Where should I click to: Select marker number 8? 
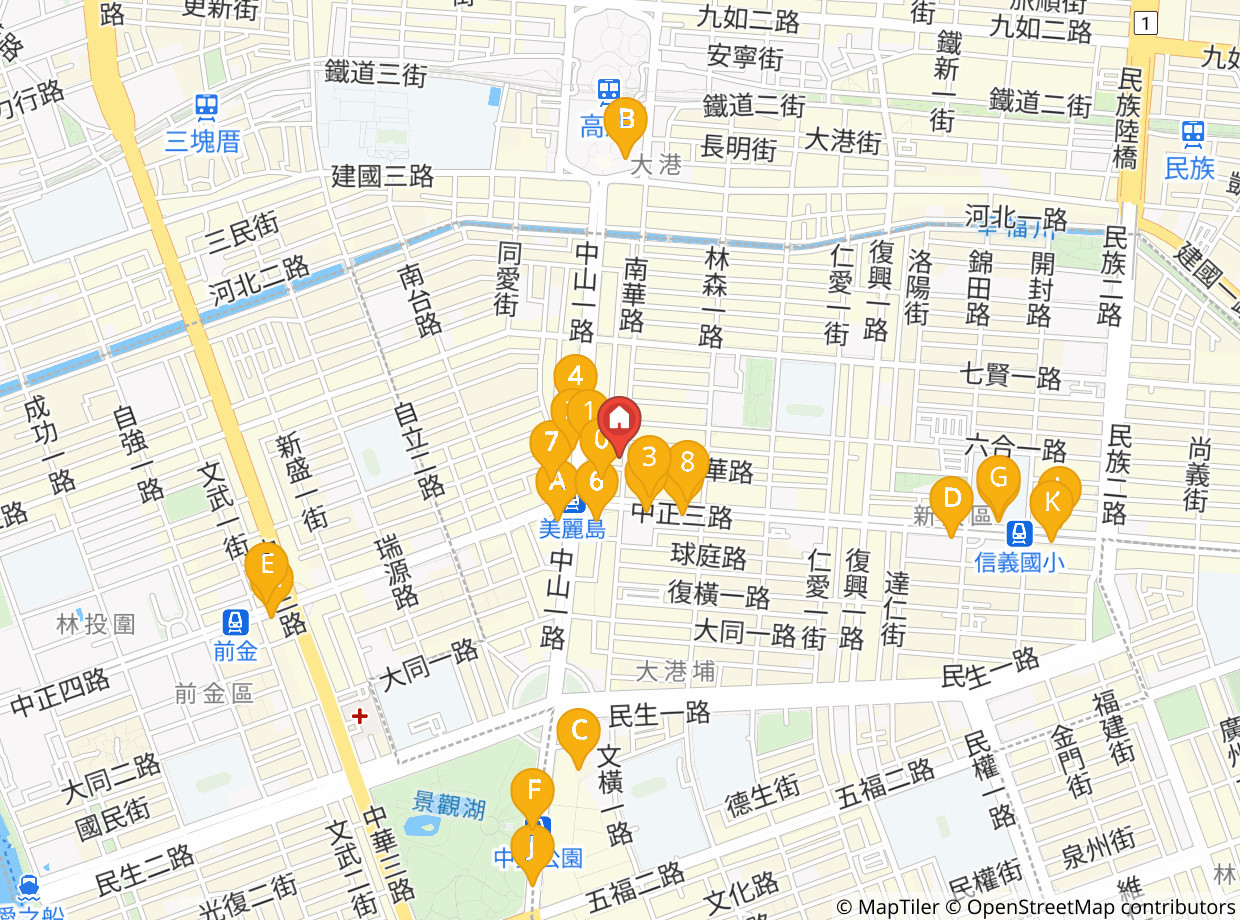click(687, 462)
